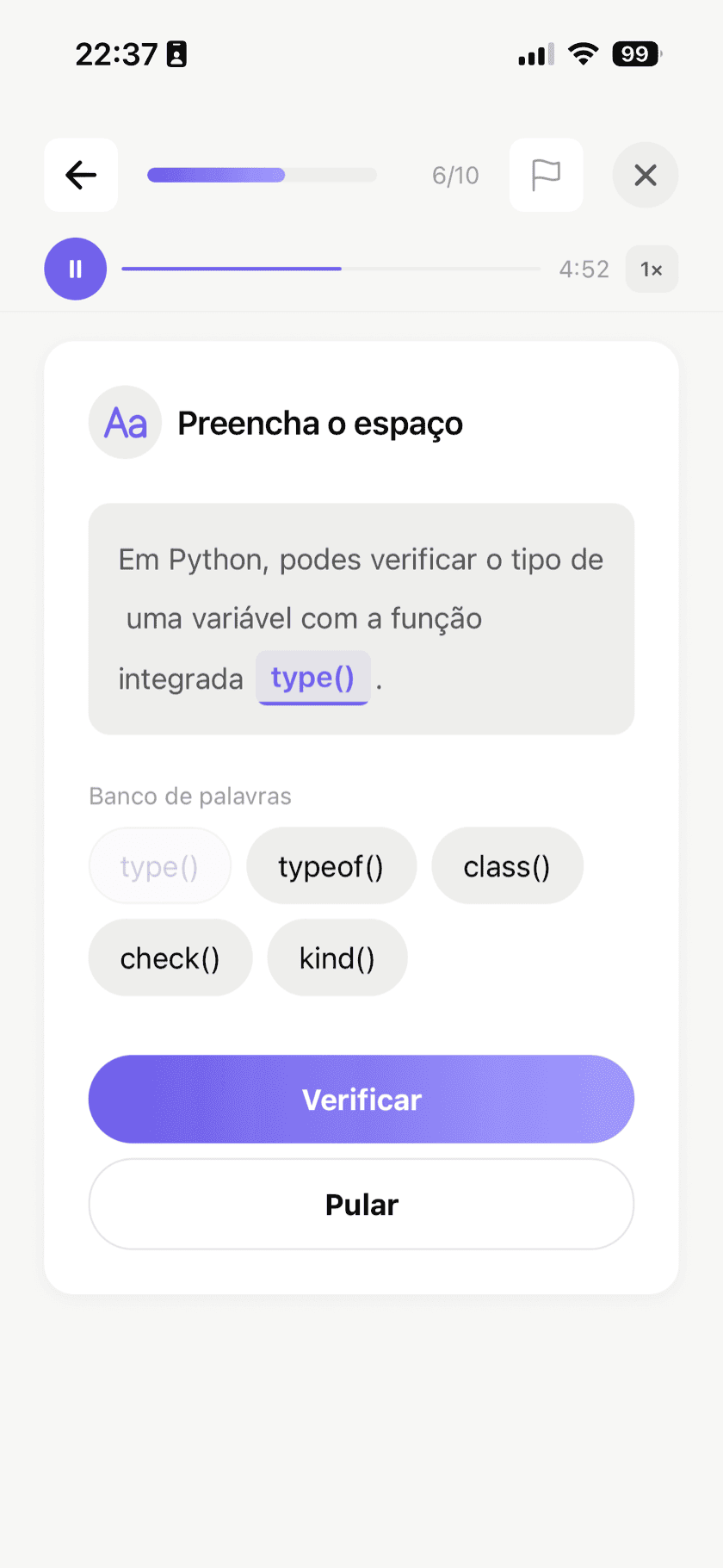
Task: Close the quiz with the X icon
Action: point(646,175)
